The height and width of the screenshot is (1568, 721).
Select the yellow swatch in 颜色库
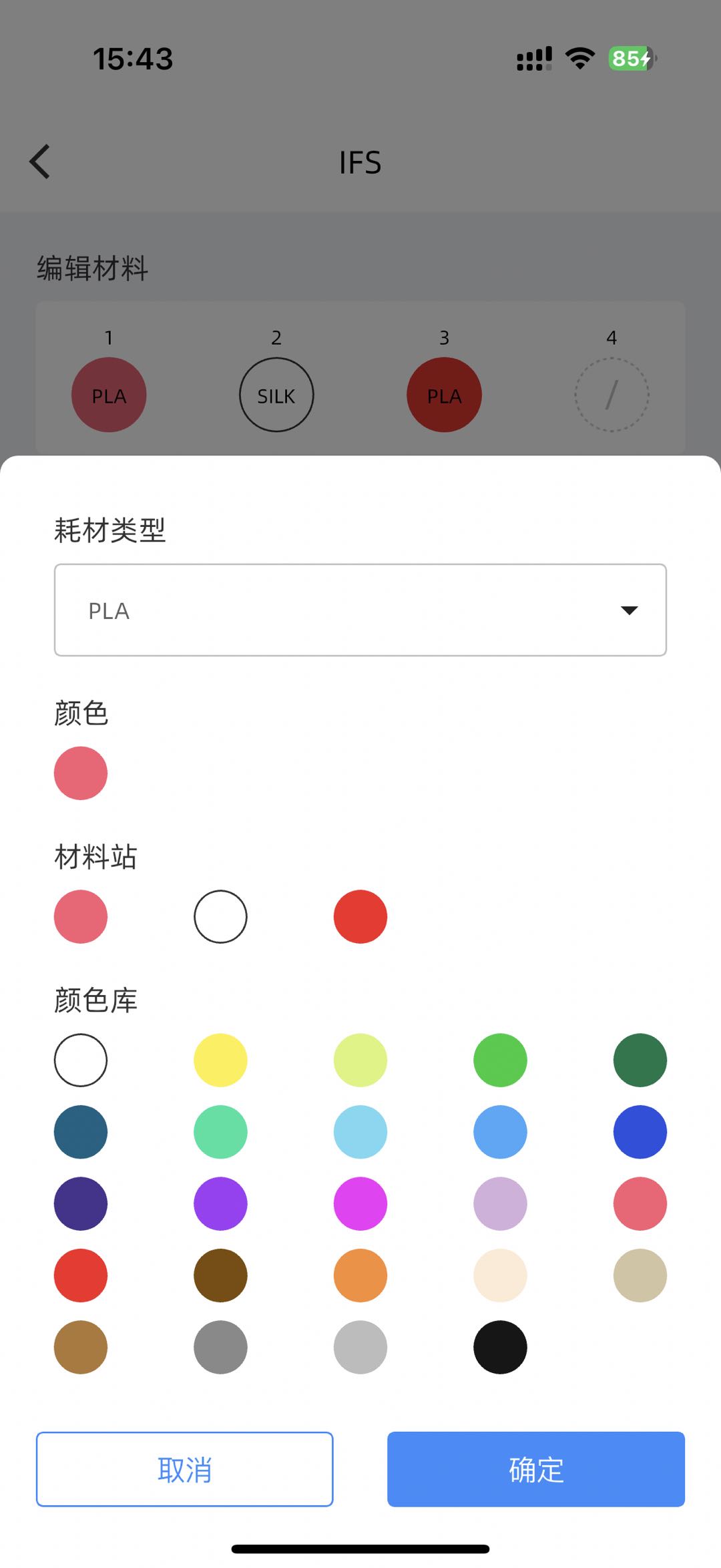pyautogui.click(x=220, y=1060)
